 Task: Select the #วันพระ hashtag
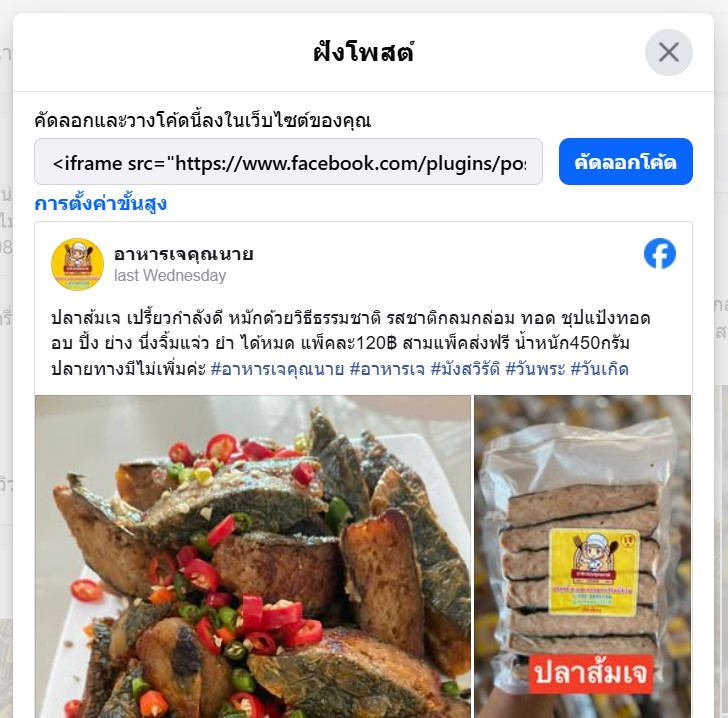pyautogui.click(x=535, y=370)
